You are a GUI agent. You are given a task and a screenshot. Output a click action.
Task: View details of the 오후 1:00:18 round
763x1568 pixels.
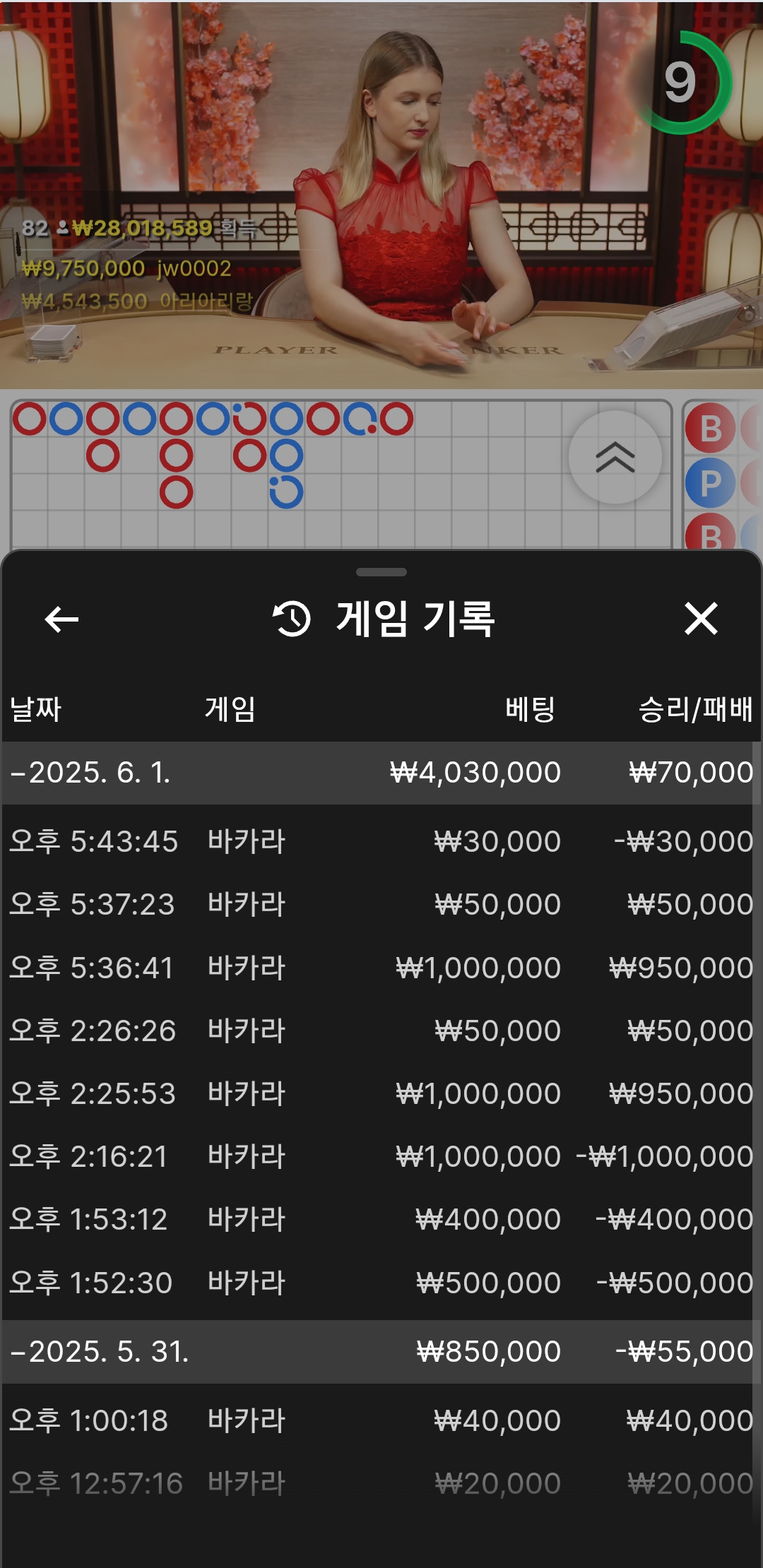(x=380, y=1420)
